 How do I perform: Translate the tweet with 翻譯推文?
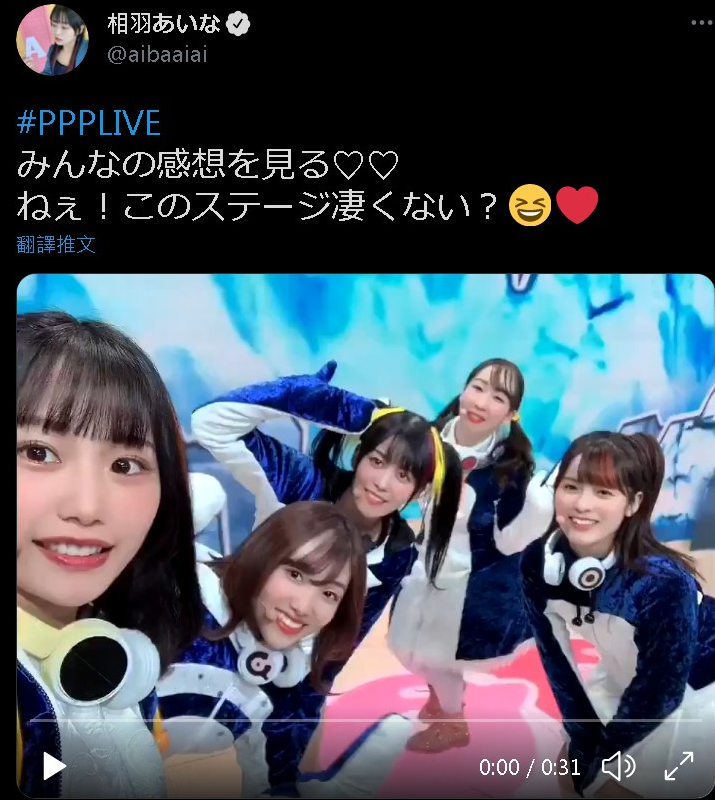click(56, 244)
